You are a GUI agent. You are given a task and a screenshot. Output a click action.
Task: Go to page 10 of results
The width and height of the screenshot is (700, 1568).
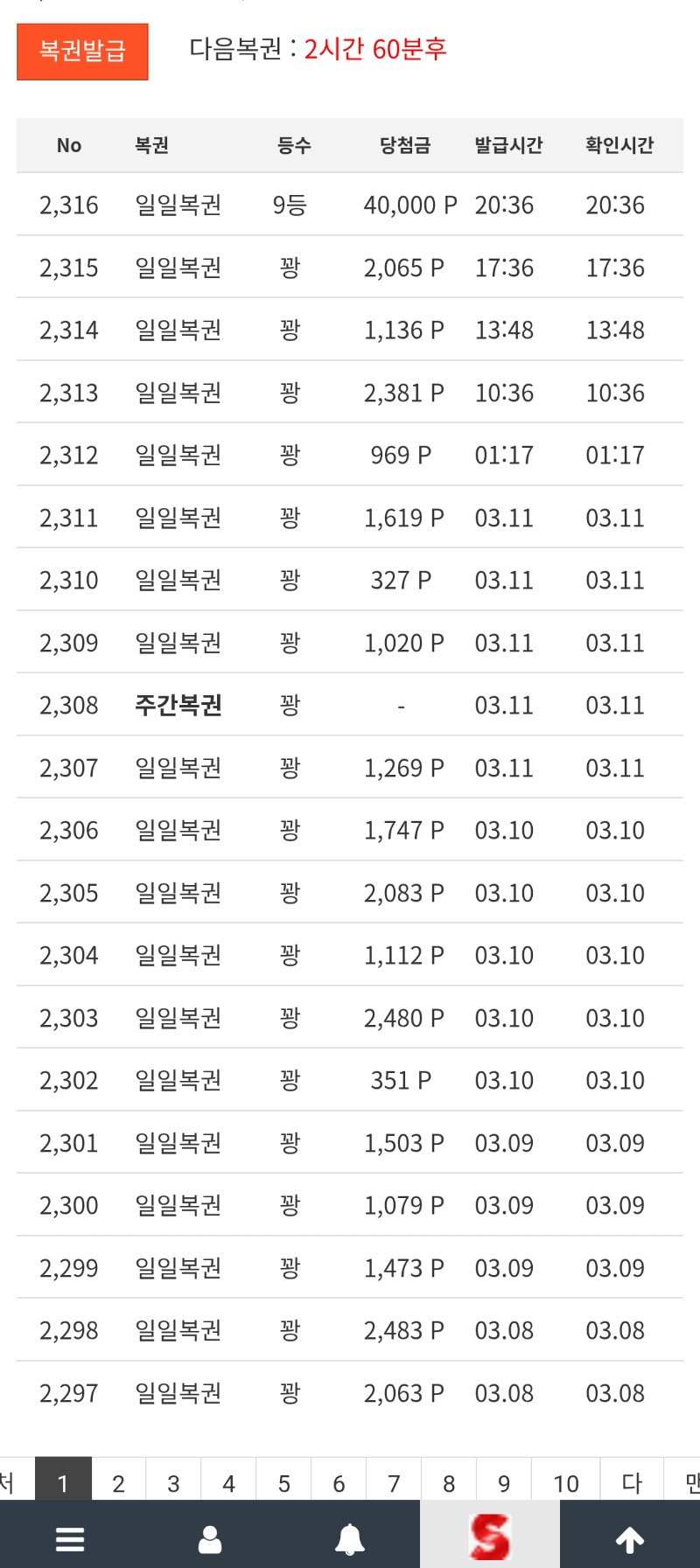566,1482
